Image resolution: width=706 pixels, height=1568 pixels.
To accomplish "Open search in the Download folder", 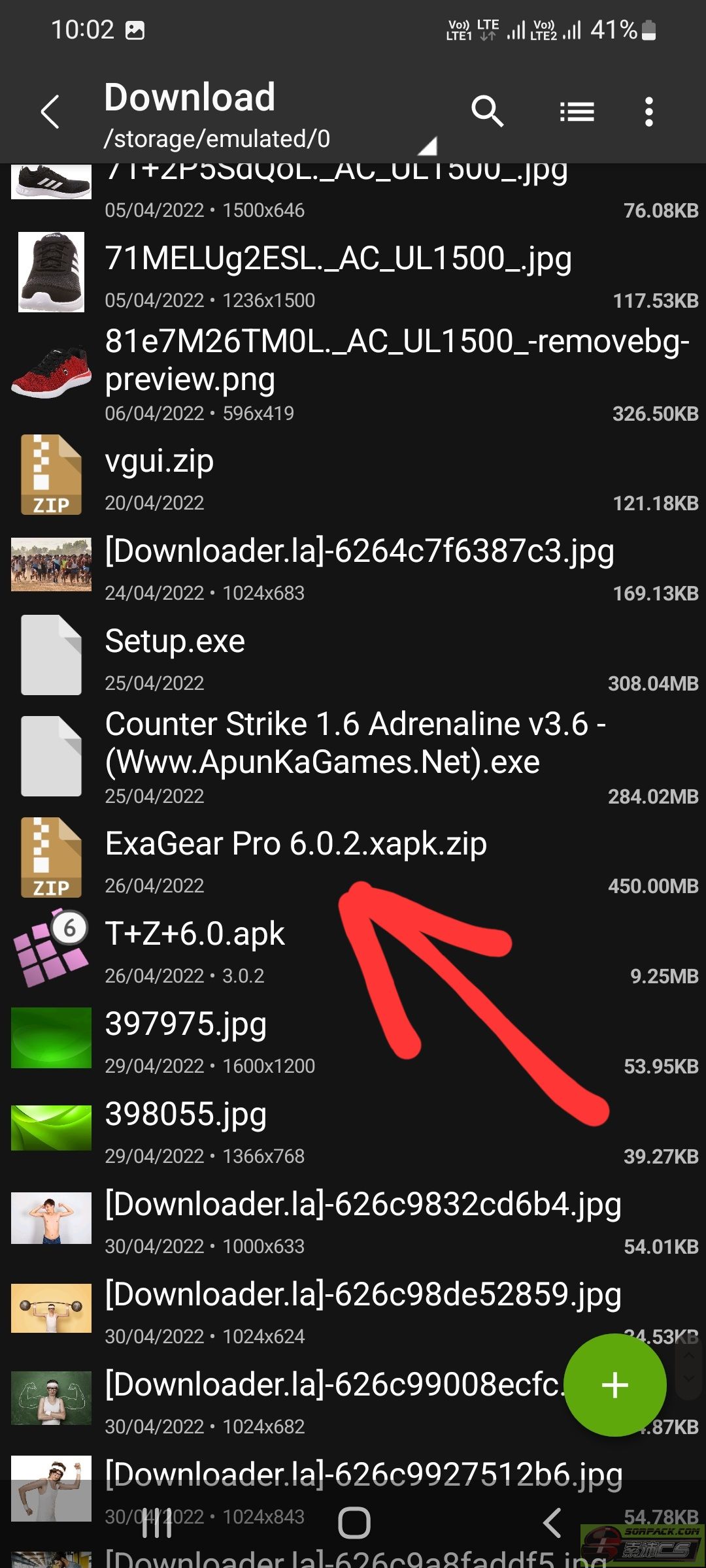I will (x=487, y=112).
